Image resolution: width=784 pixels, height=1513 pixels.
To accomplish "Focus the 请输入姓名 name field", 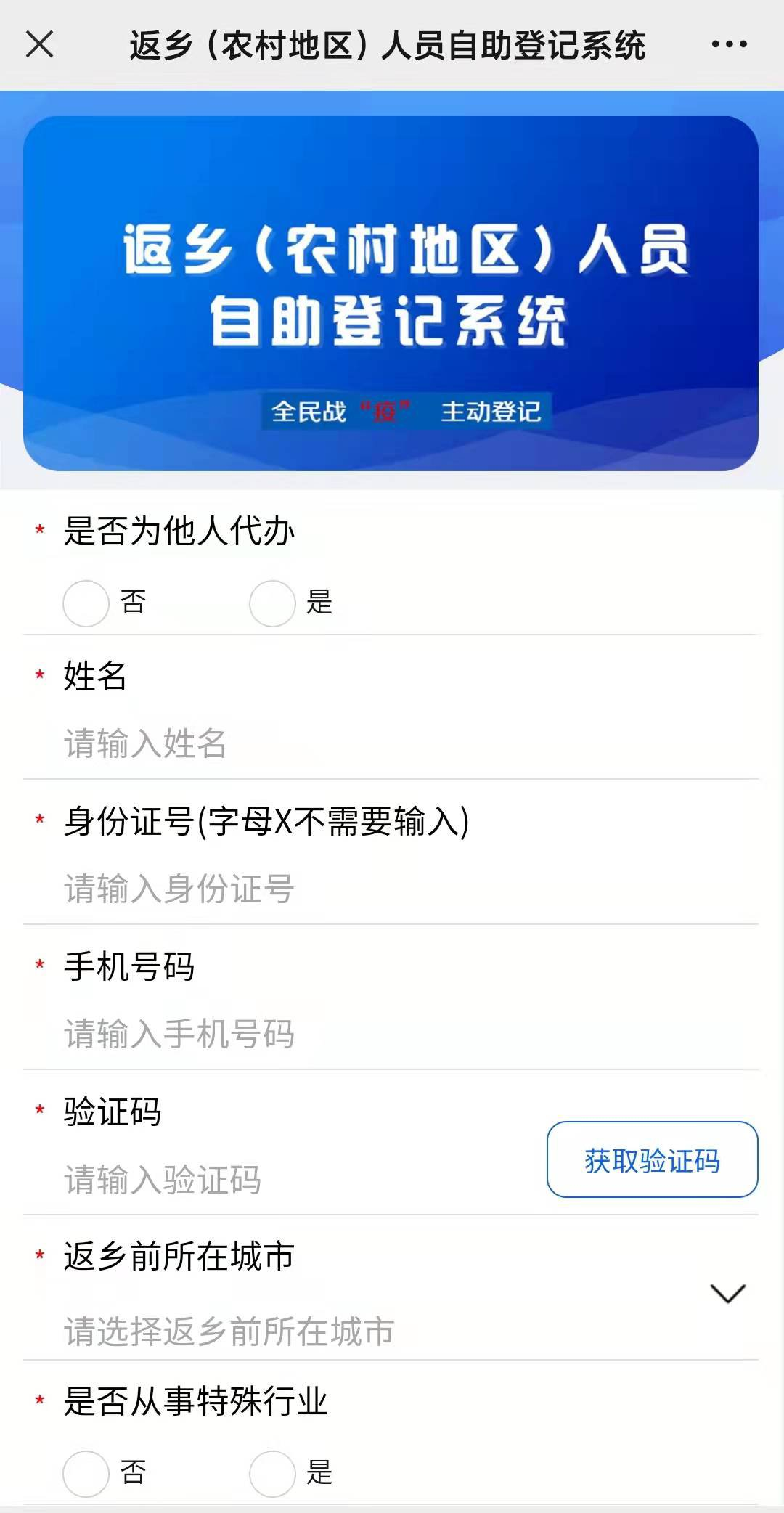I will click(x=290, y=743).
